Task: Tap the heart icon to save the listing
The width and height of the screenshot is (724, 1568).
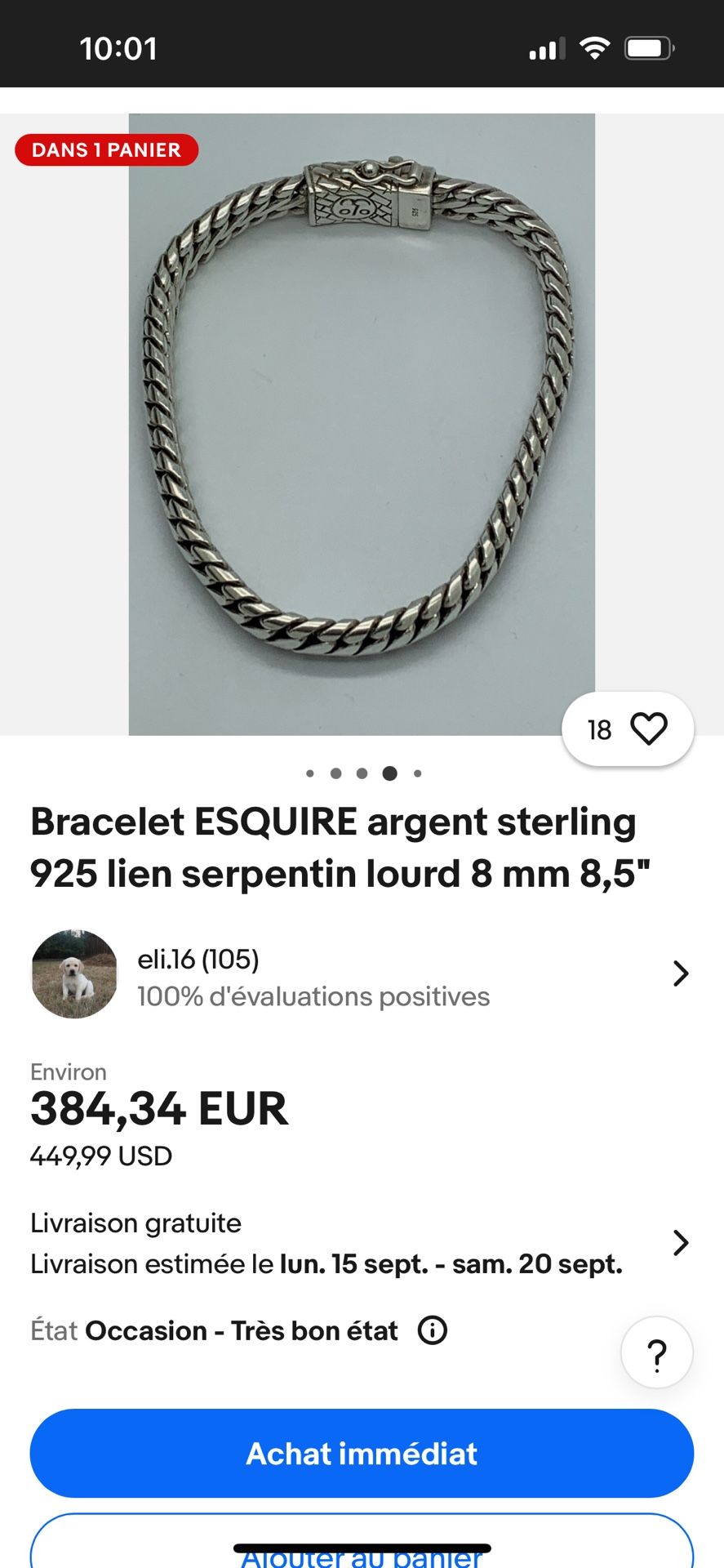Action: tap(649, 728)
